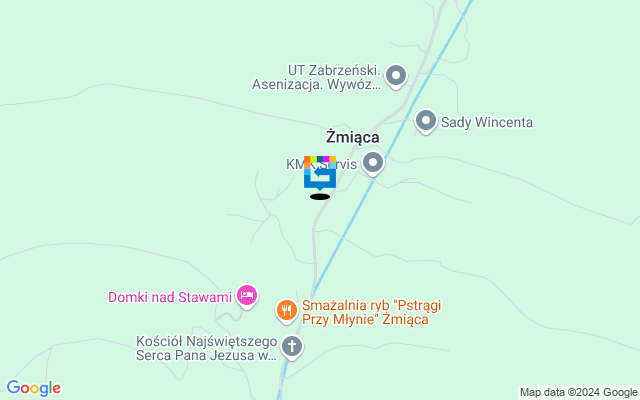
Task: Tap the blue marker below Żmiąca
Action: tap(320, 174)
